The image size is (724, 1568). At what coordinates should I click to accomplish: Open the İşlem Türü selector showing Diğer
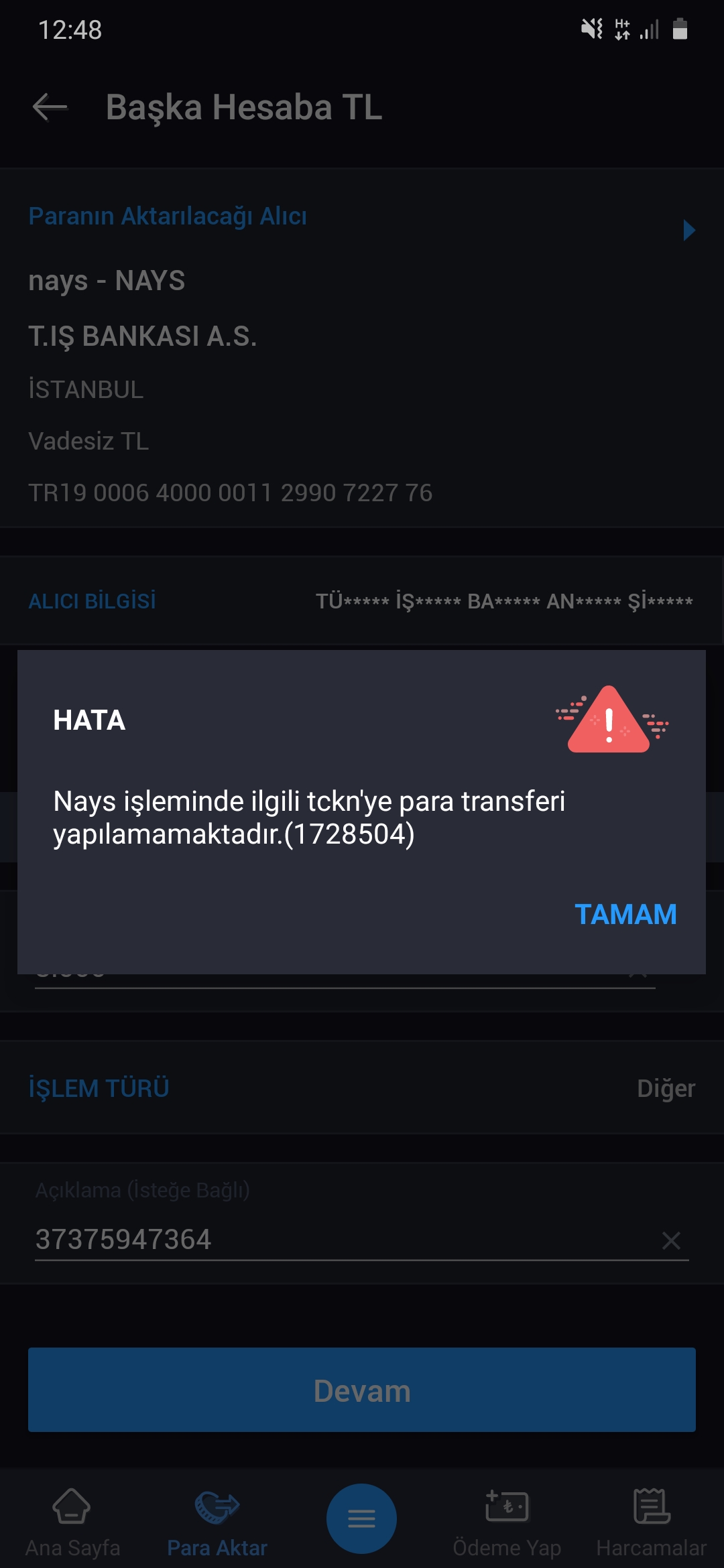click(362, 1088)
